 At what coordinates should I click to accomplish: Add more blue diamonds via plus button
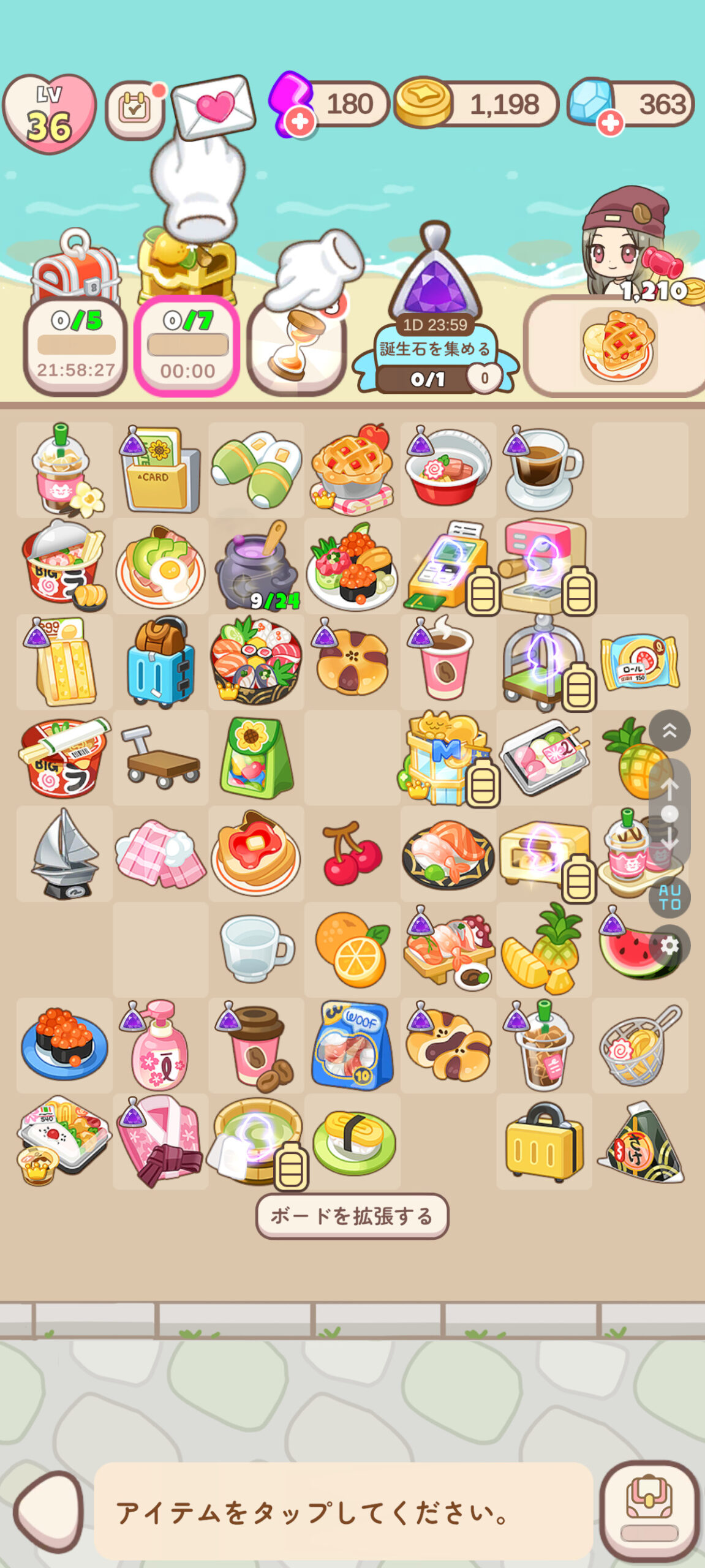point(610,123)
